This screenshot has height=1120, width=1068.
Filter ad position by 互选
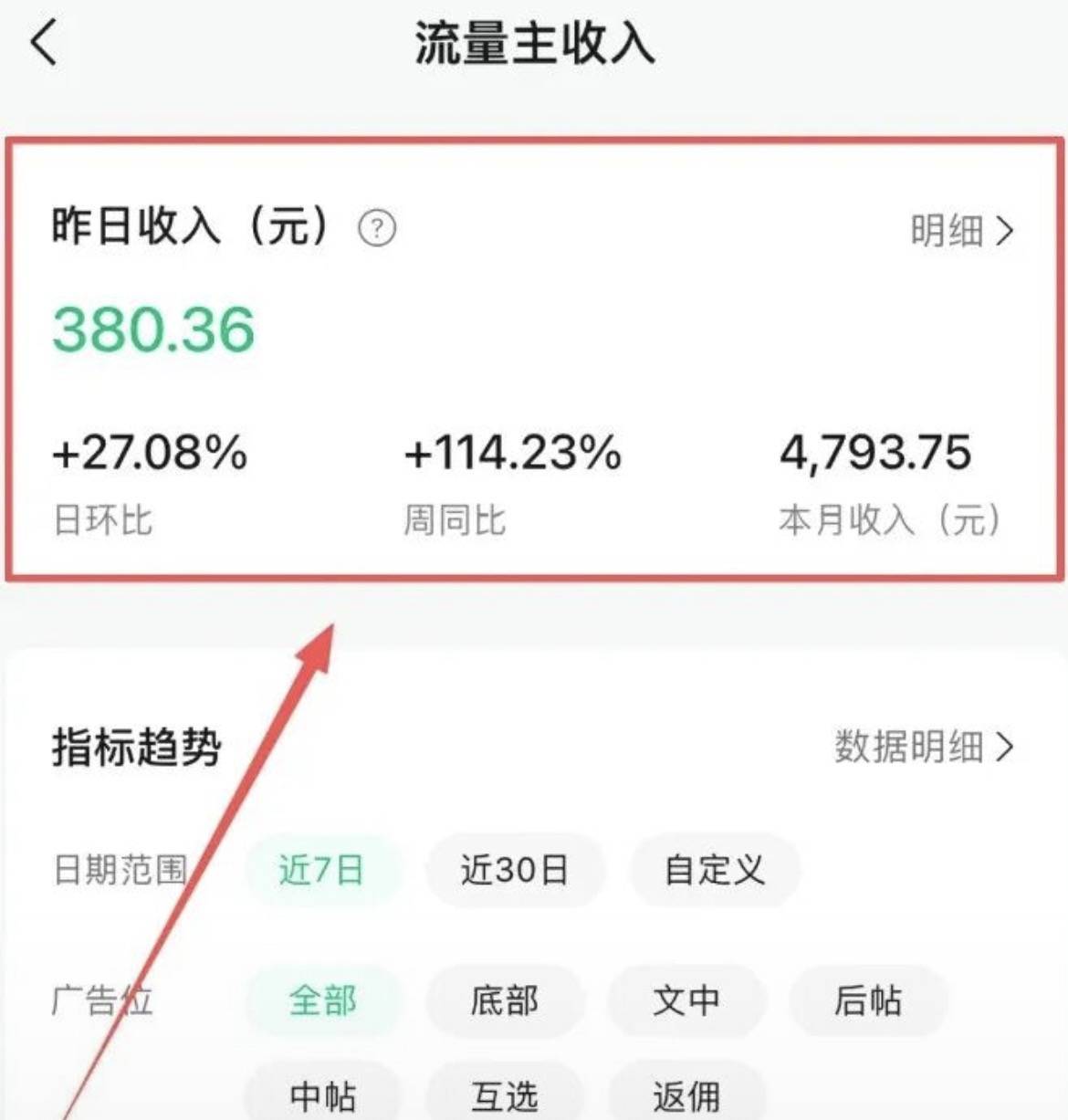point(504,1094)
